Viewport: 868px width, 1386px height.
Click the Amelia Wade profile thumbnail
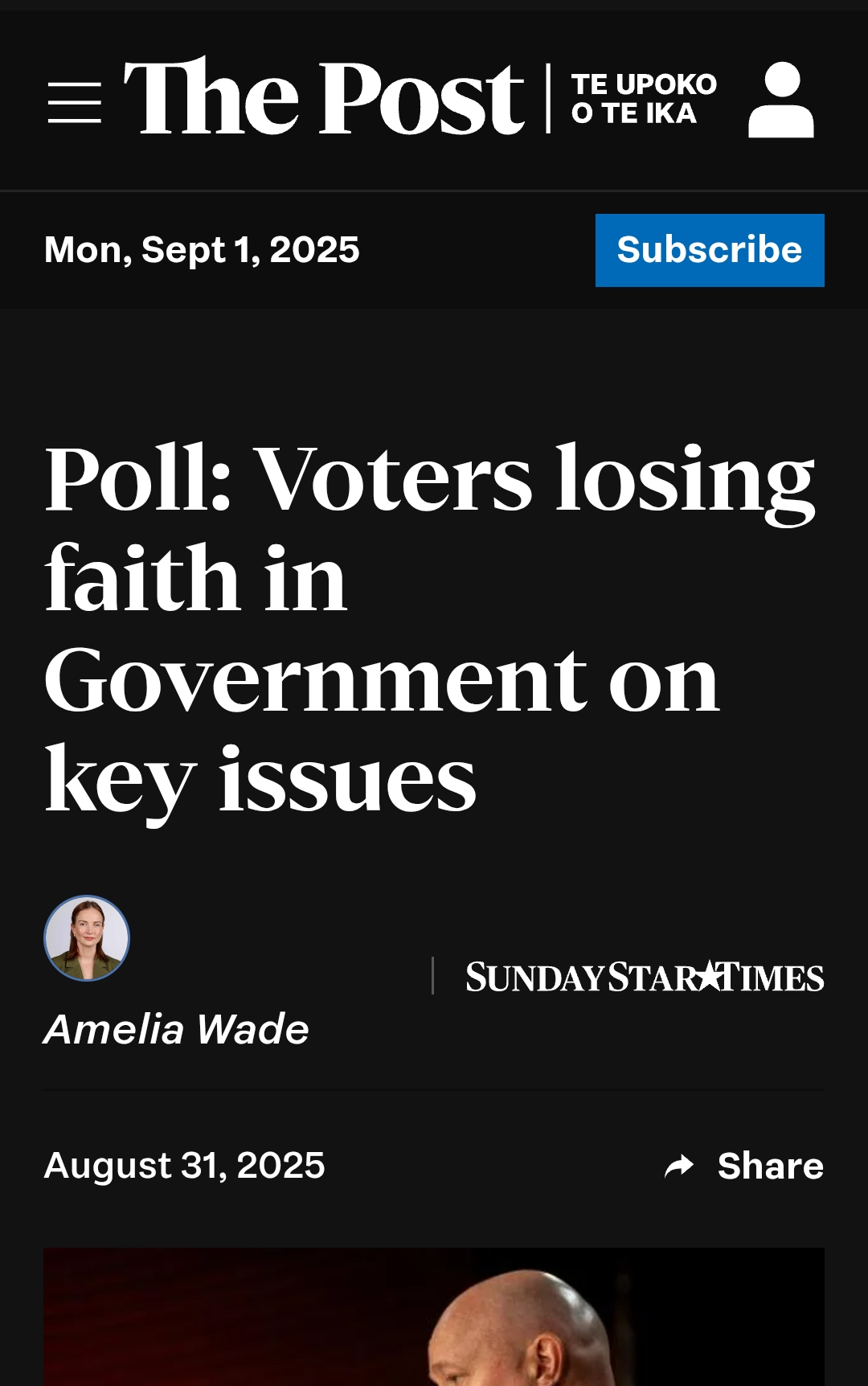tap(86, 939)
